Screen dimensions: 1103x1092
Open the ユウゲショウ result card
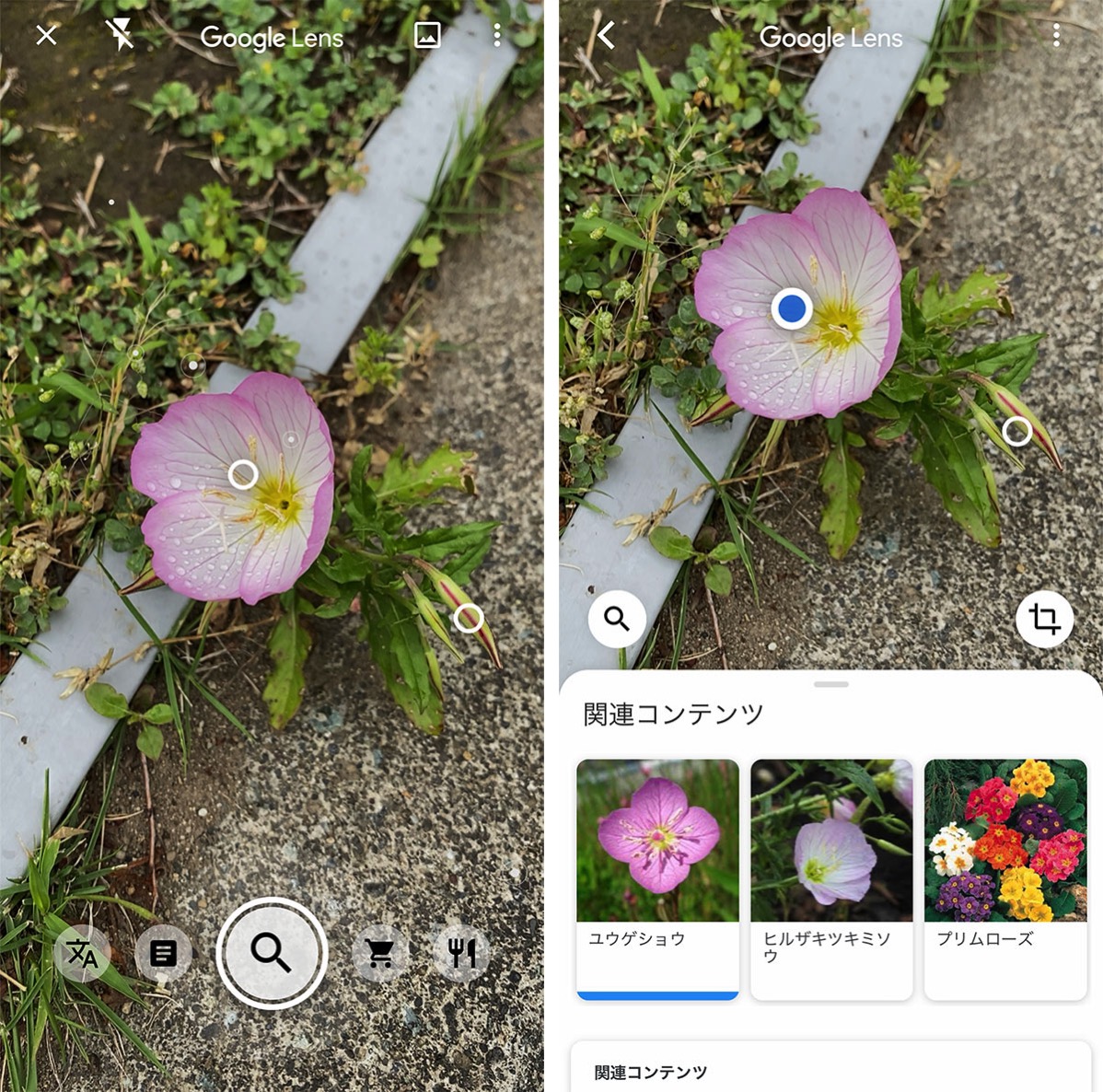[657, 878]
